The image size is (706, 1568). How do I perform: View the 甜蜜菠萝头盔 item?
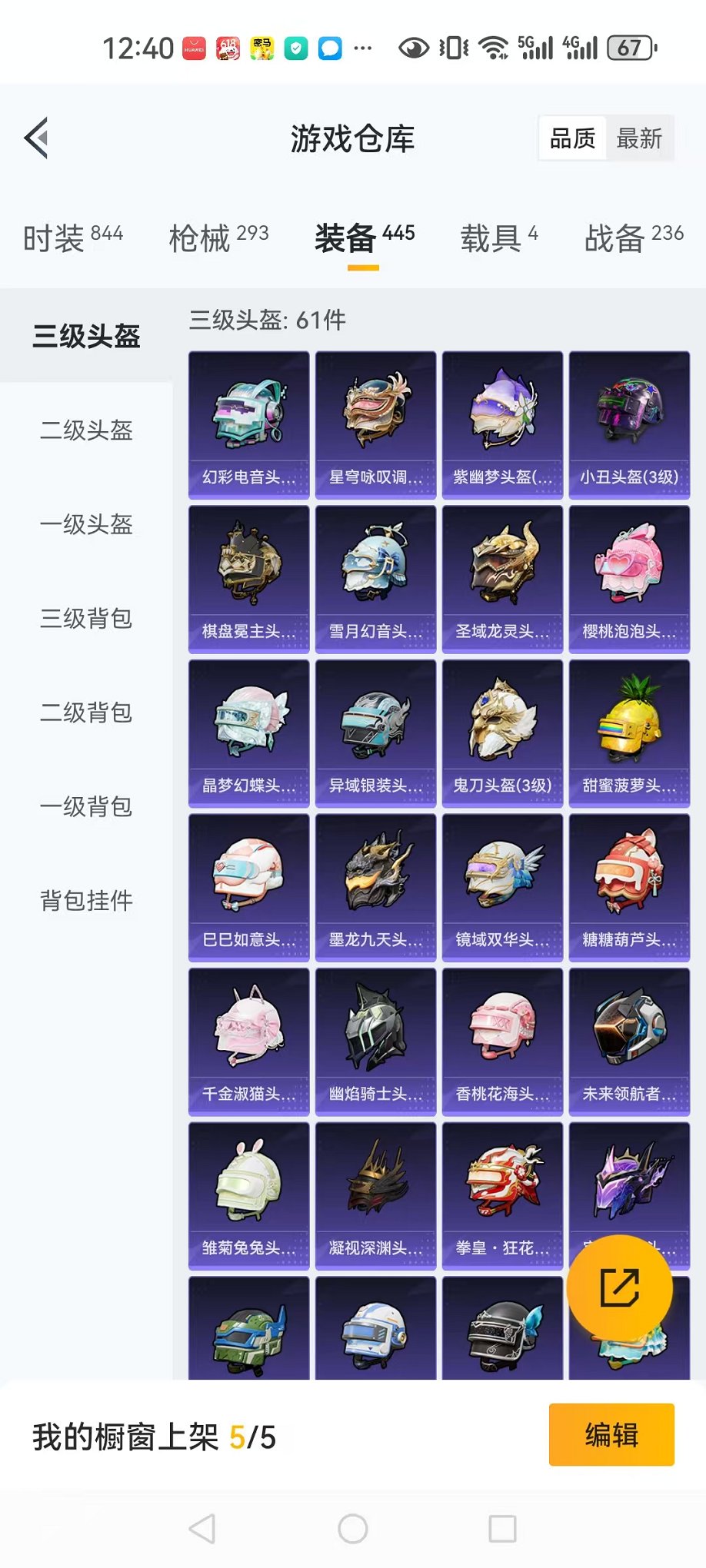[x=629, y=733]
